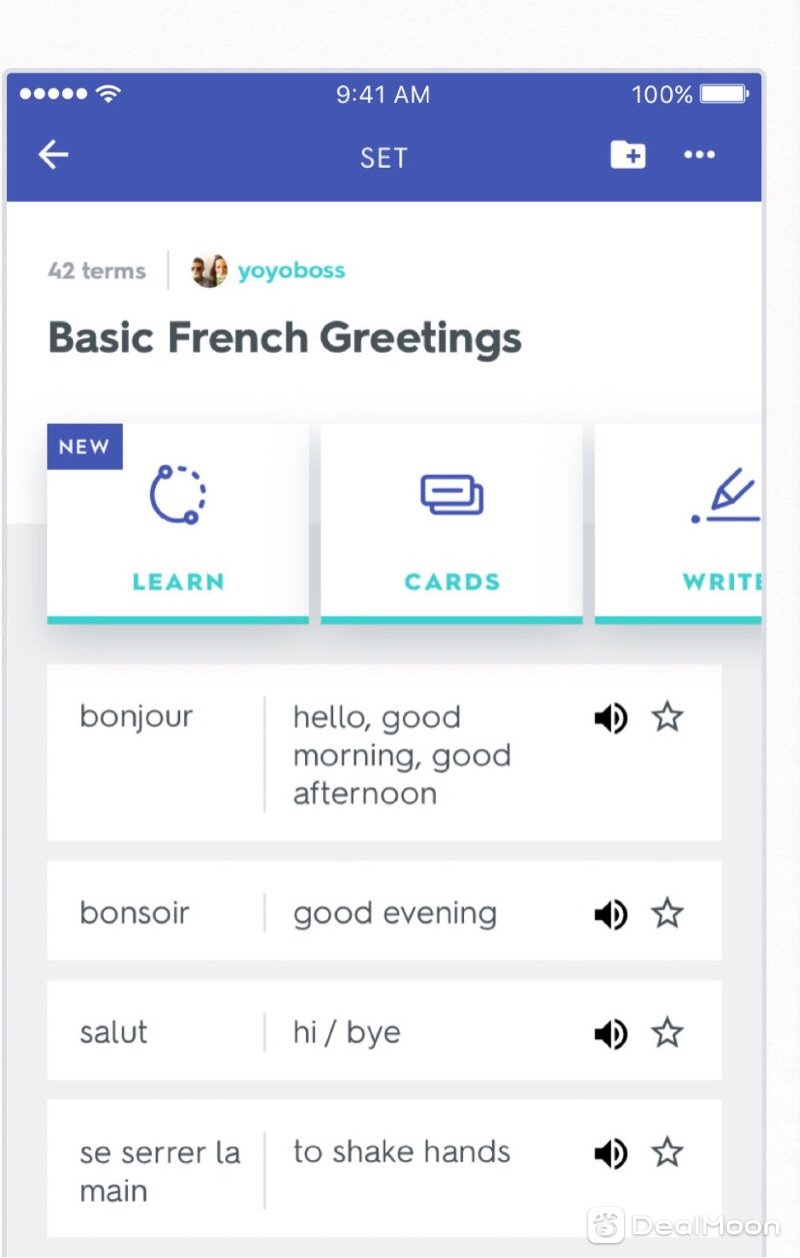Play audio for se serrer la main
800x1258 pixels.
pyautogui.click(x=610, y=1154)
